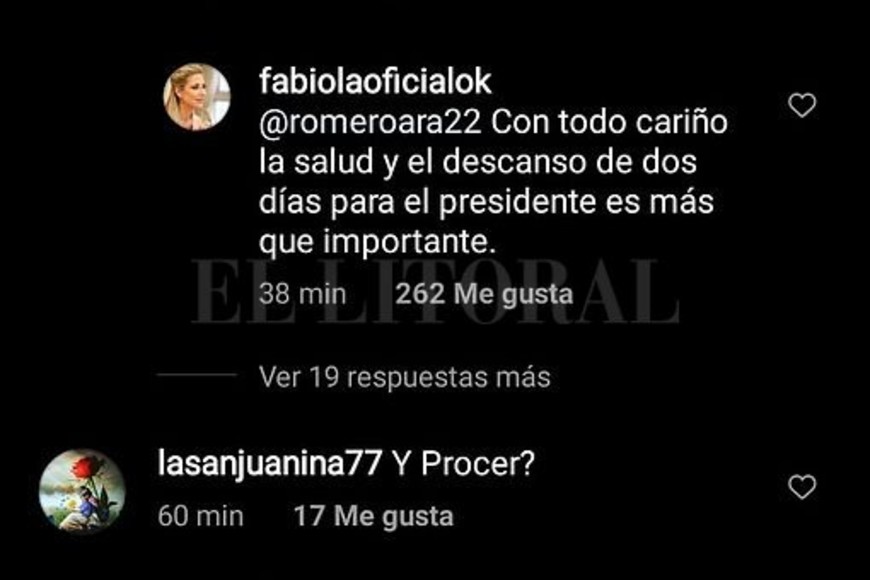View the lasanjuanina77 username profile
Screen dimensions: 870x580
(271, 464)
